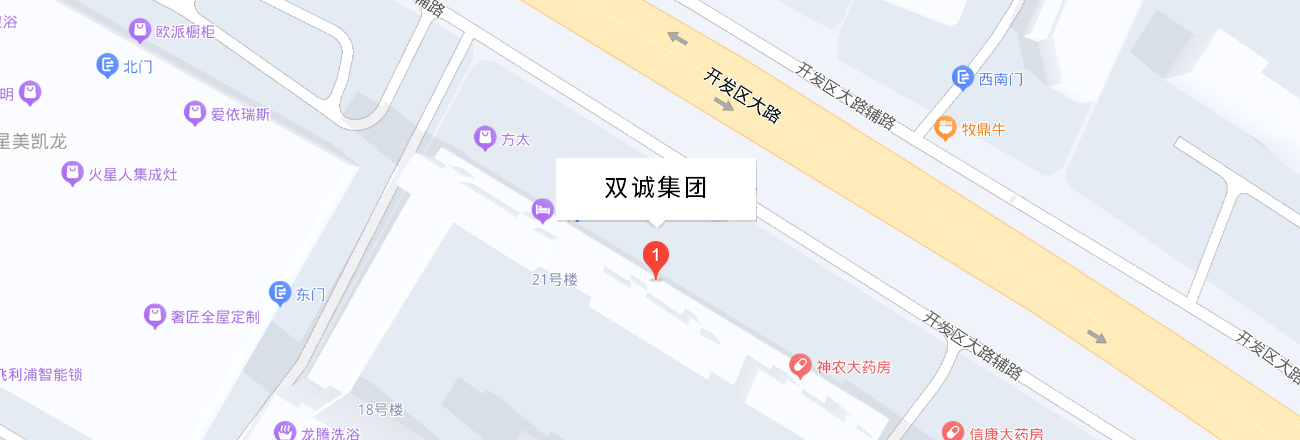Tap the 东门 entrance marker
The image size is (1300, 440).
[281, 293]
